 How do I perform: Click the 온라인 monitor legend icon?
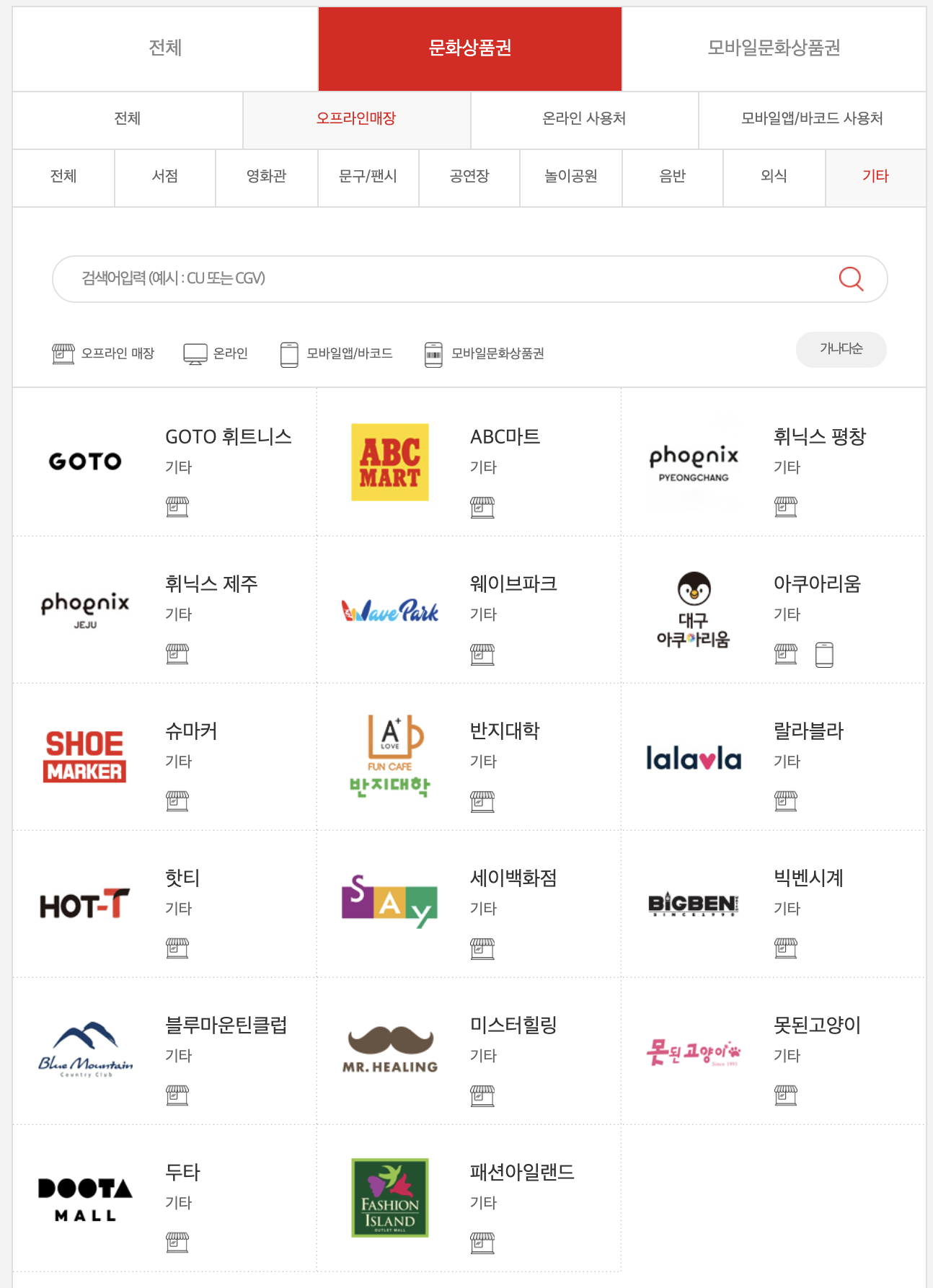point(193,353)
